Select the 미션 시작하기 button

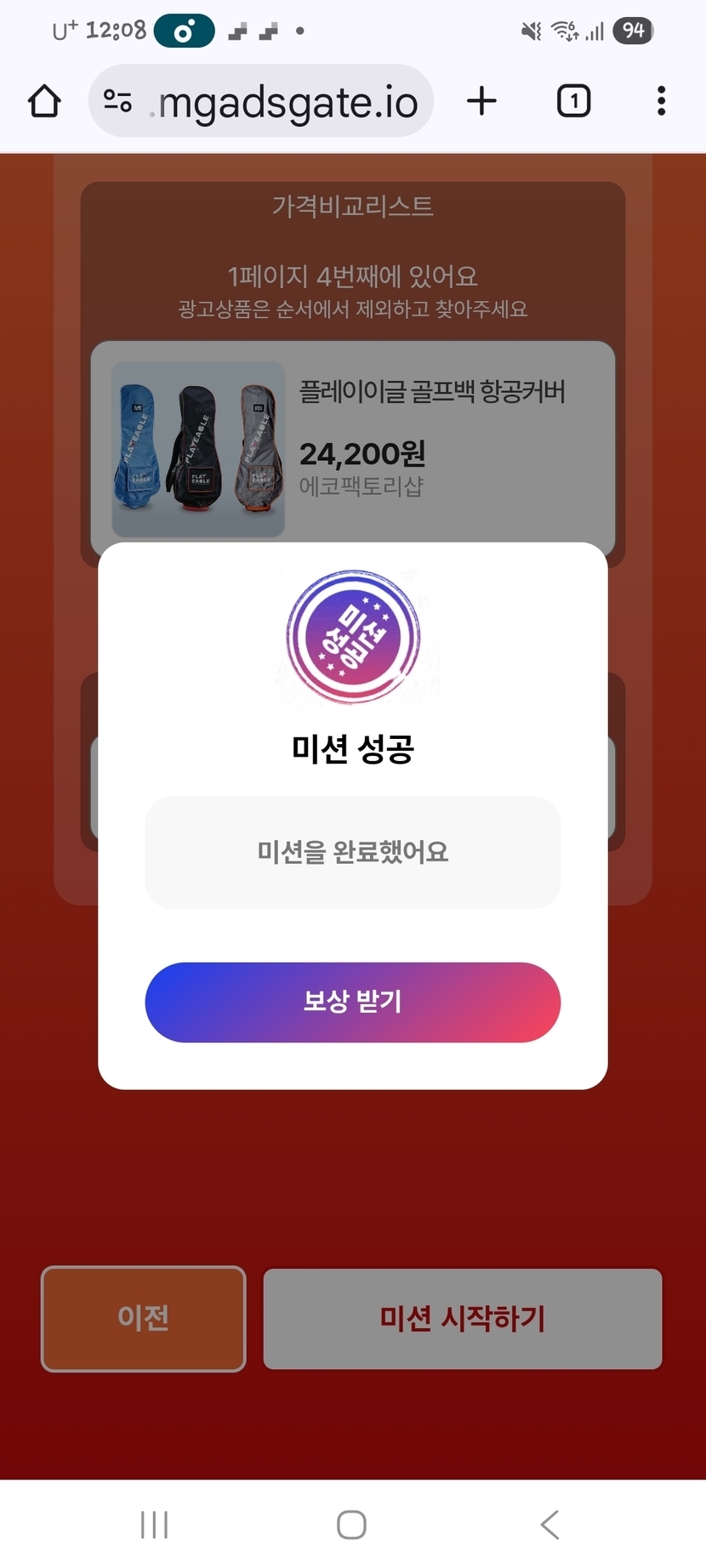point(462,1318)
